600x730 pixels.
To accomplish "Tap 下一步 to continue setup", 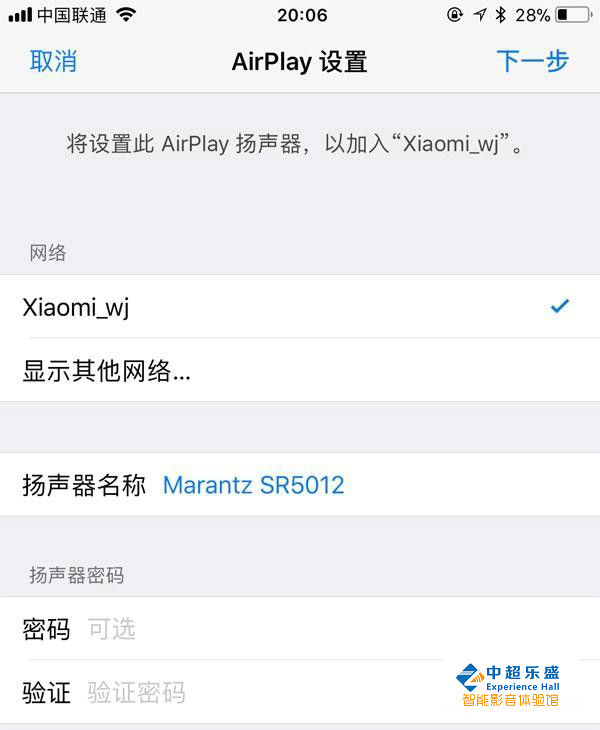I will [532, 61].
